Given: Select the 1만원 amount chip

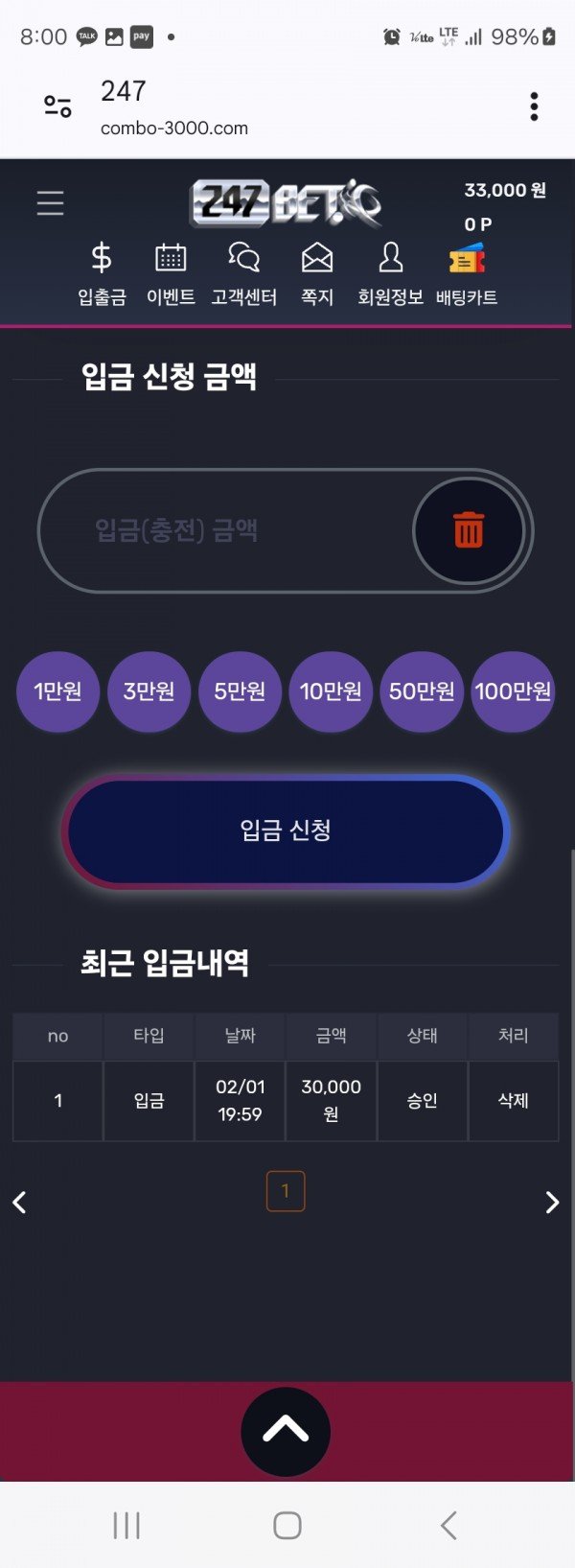Looking at the screenshot, I should pos(57,691).
